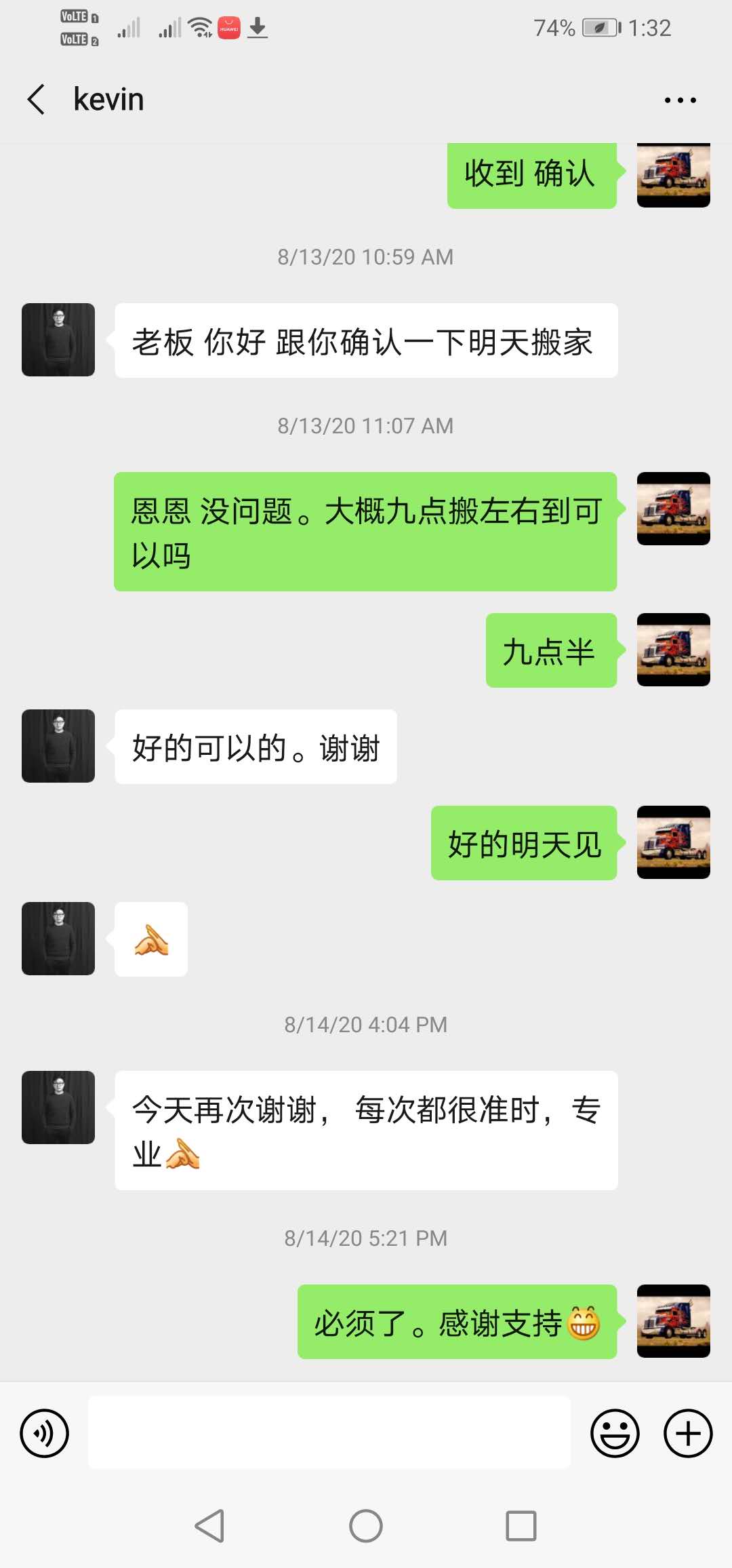Open the plus attachment menu

pos(687,1433)
